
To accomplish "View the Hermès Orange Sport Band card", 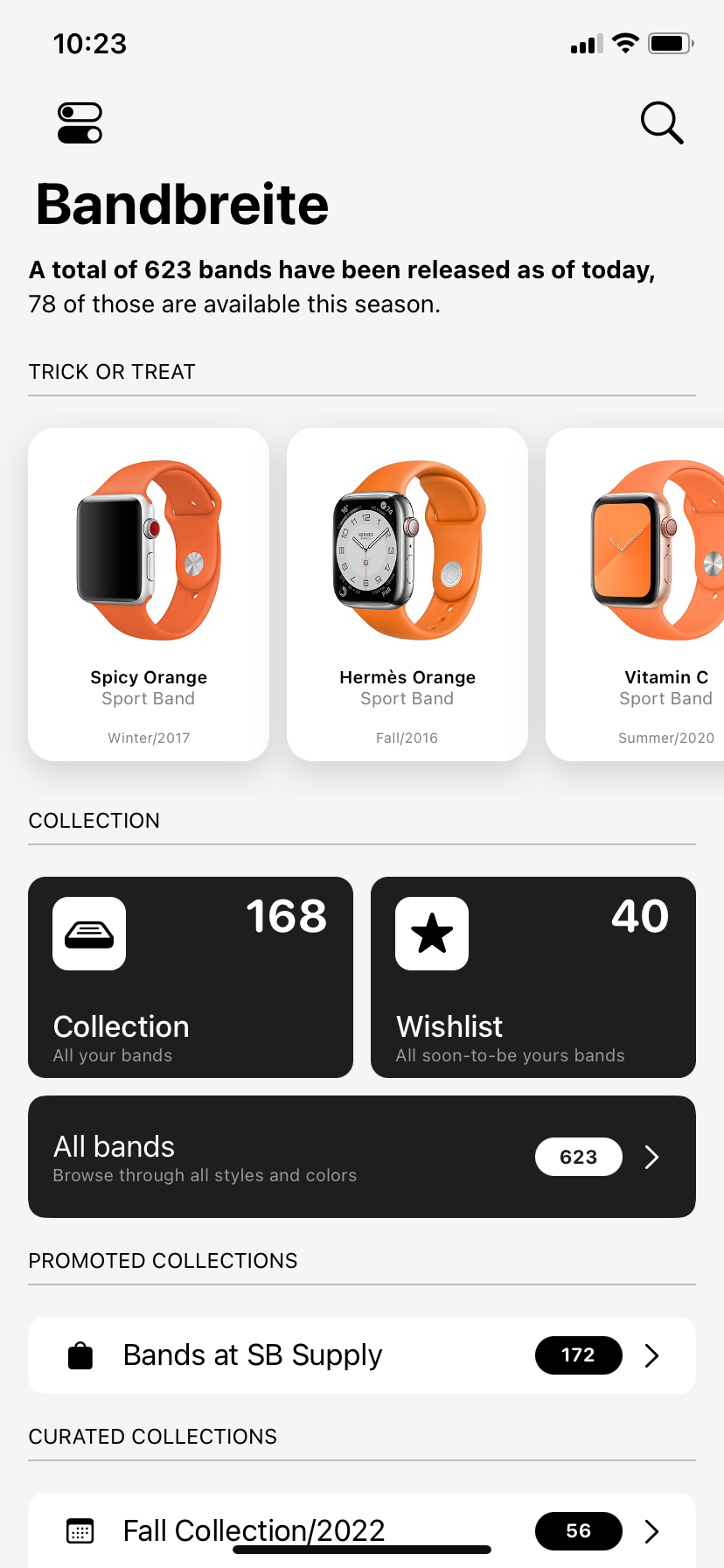I will pyautogui.click(x=407, y=594).
